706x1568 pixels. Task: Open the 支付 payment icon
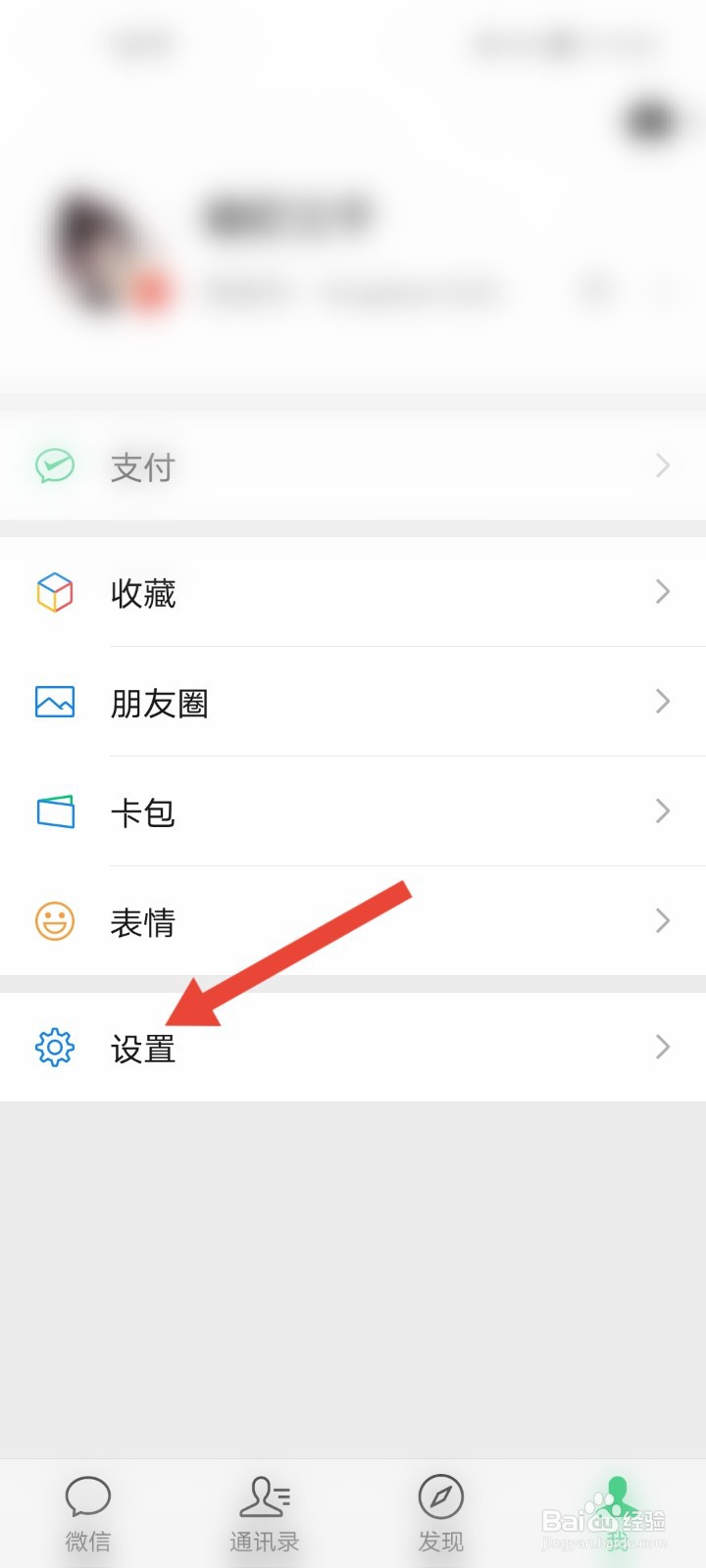tap(55, 465)
